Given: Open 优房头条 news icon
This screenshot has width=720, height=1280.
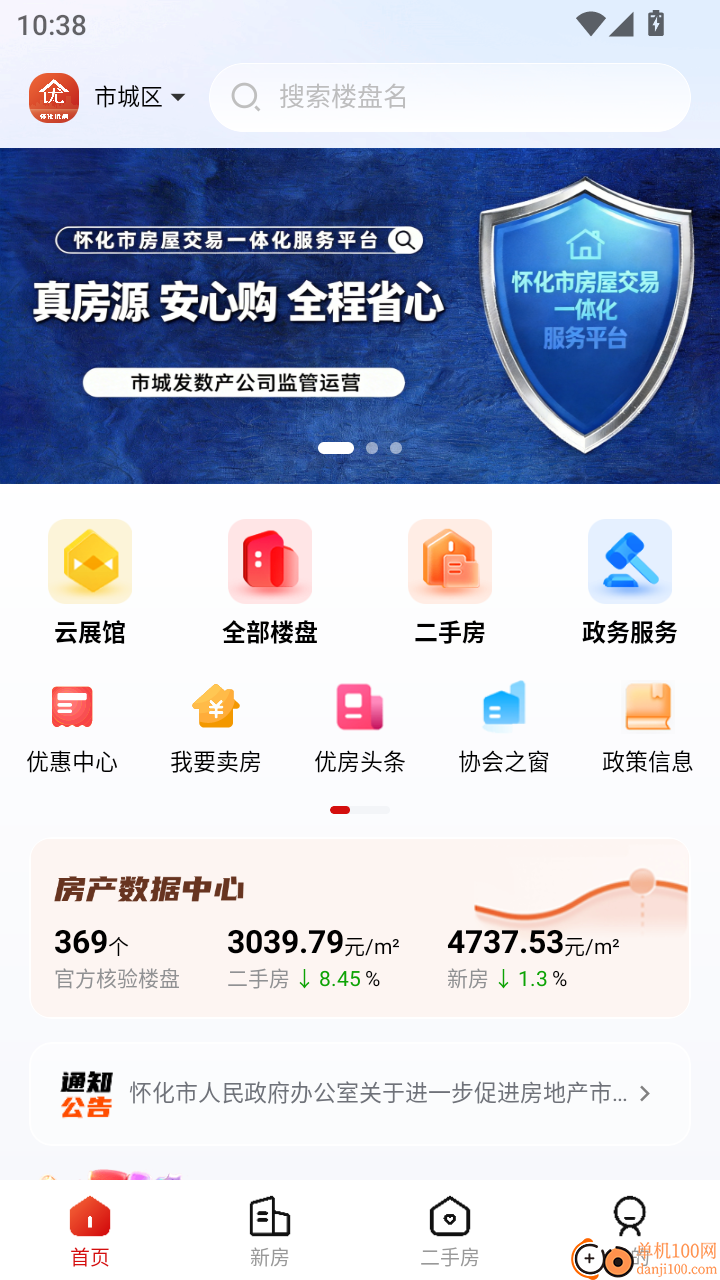Looking at the screenshot, I should coord(359,707).
